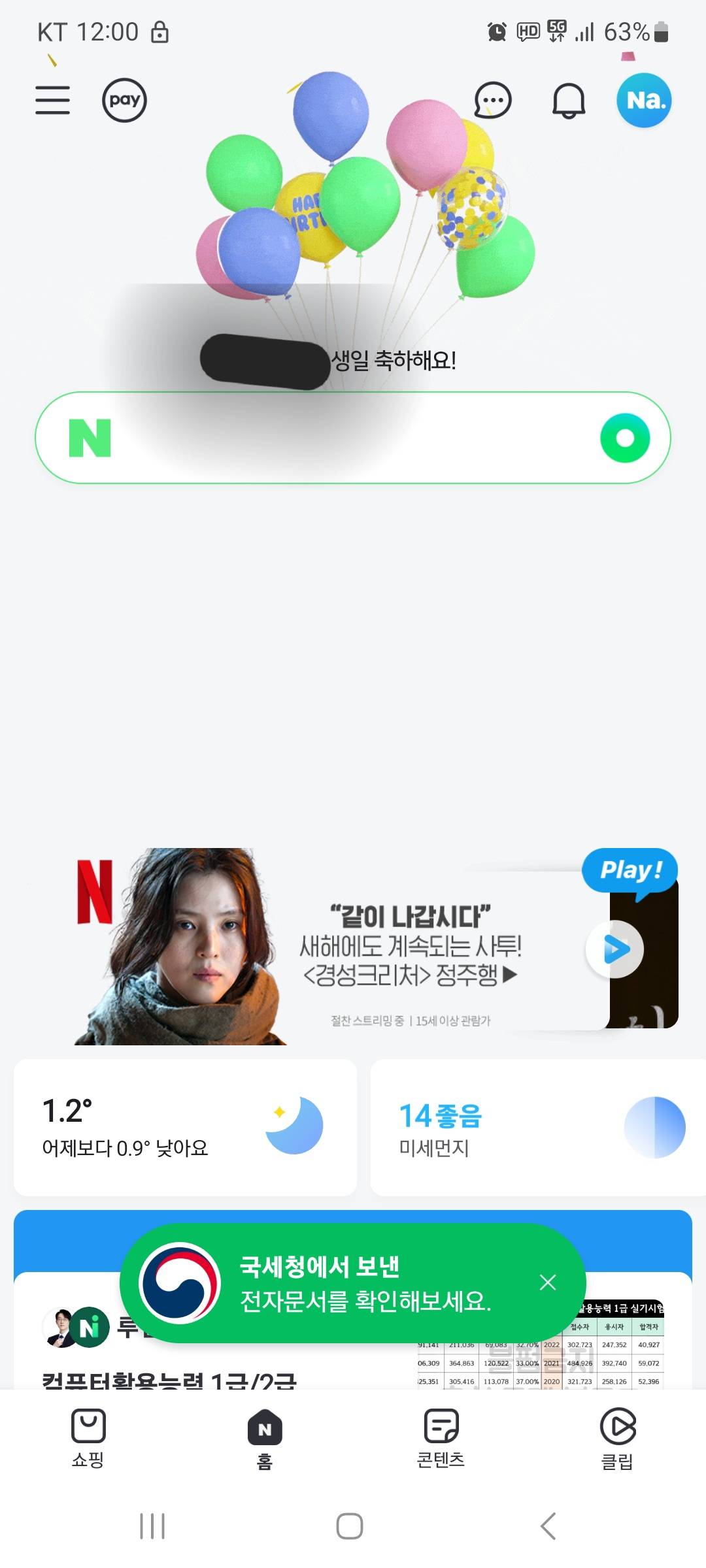Open the 컴퓨터활용능력 1급/2급 article

170,1377
